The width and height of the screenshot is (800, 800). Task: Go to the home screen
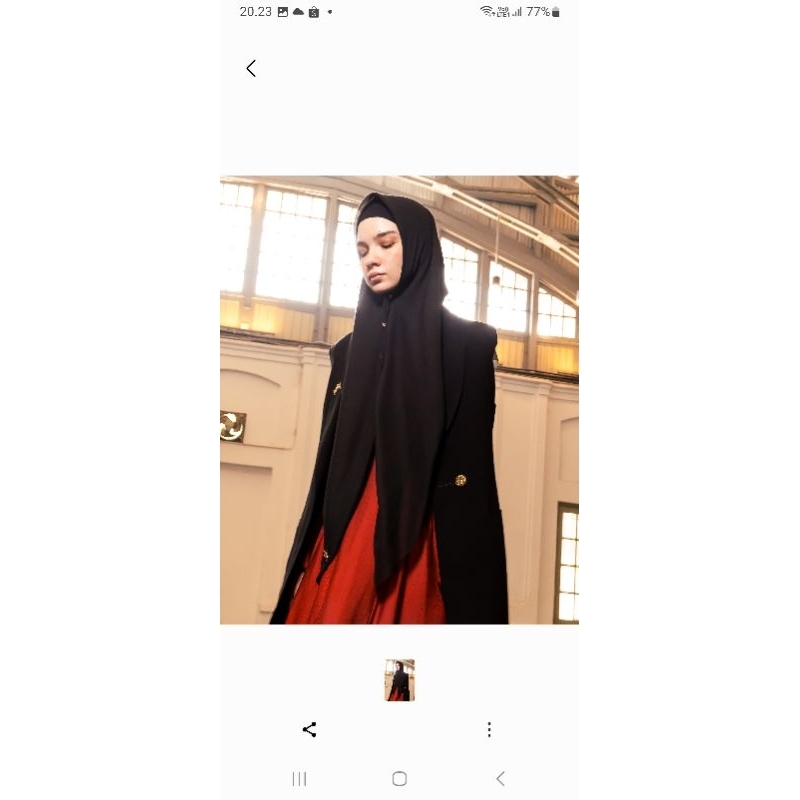[399, 779]
